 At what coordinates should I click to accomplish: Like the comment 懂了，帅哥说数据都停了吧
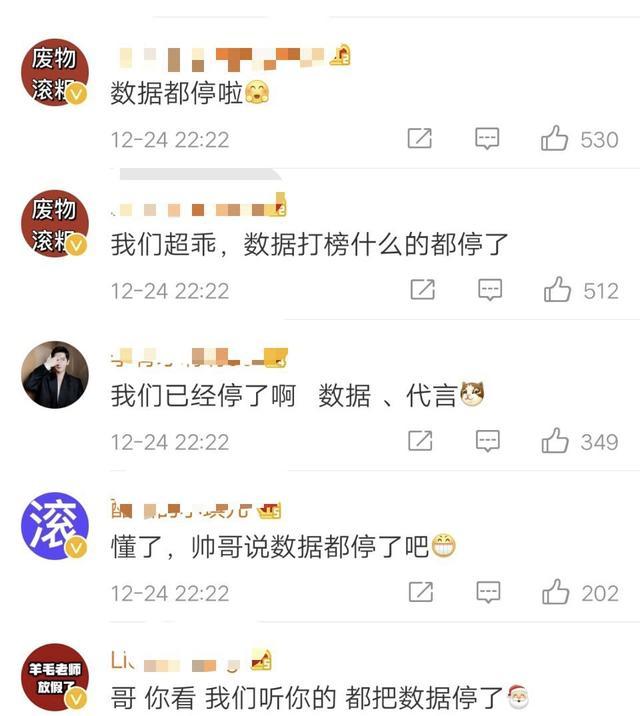555,593
